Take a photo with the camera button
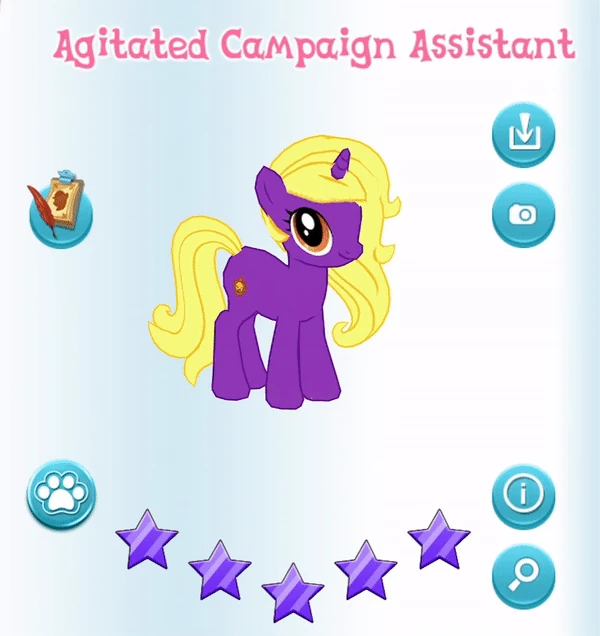Screen dimensions: 600x636 click(523, 214)
